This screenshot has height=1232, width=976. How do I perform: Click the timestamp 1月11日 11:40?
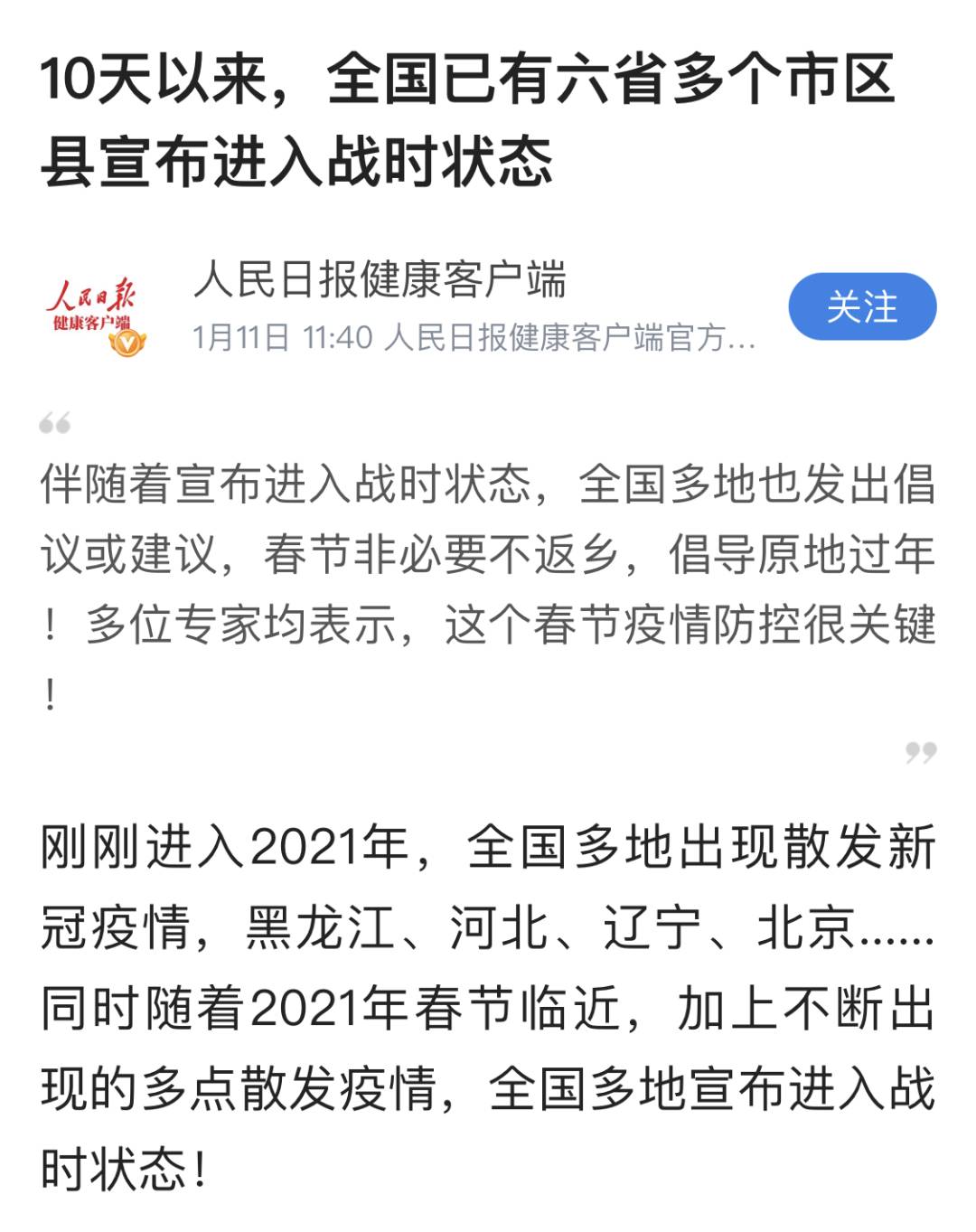[x=280, y=335]
